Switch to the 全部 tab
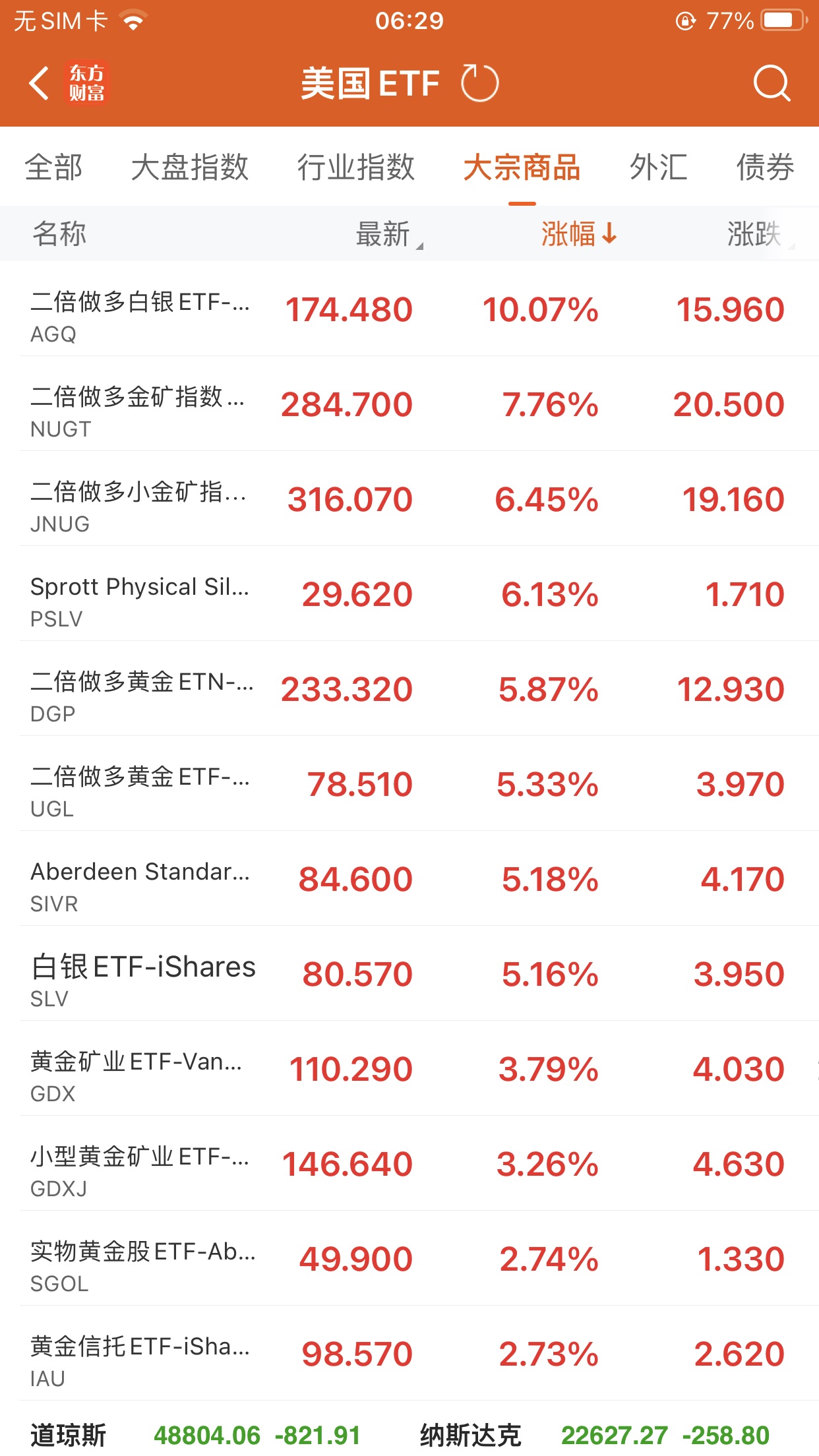 pyautogui.click(x=54, y=167)
